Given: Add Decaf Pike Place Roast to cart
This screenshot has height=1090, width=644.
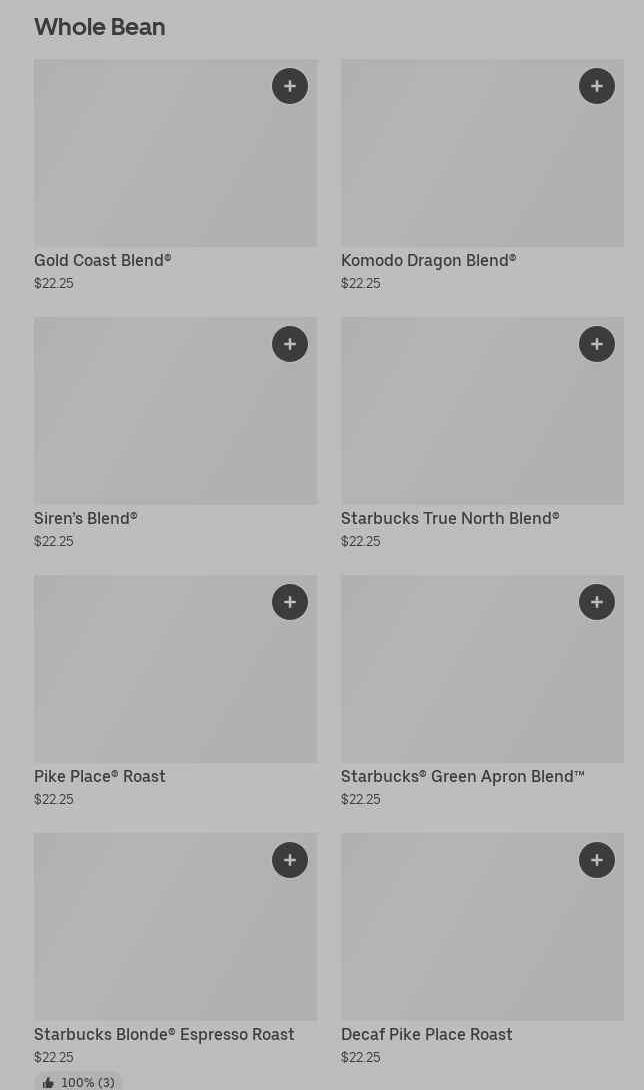Looking at the screenshot, I should [x=597, y=860].
